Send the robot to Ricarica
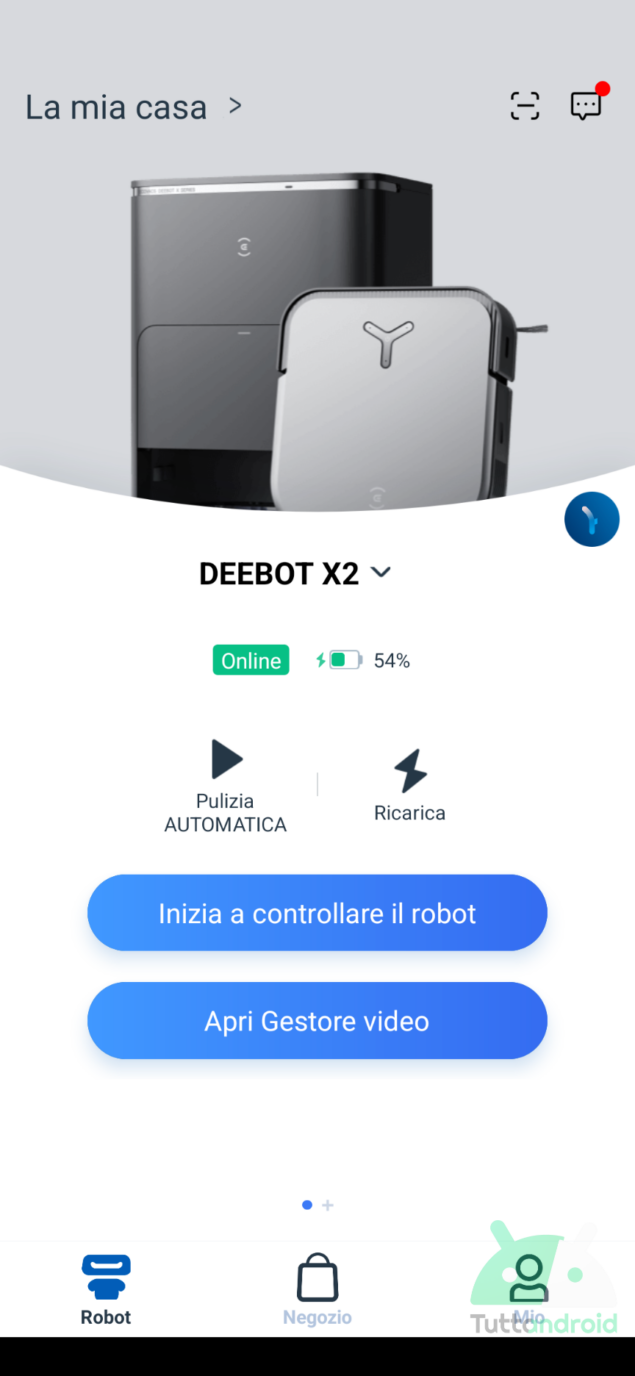Viewport: 635px width, 1376px height. click(x=410, y=786)
